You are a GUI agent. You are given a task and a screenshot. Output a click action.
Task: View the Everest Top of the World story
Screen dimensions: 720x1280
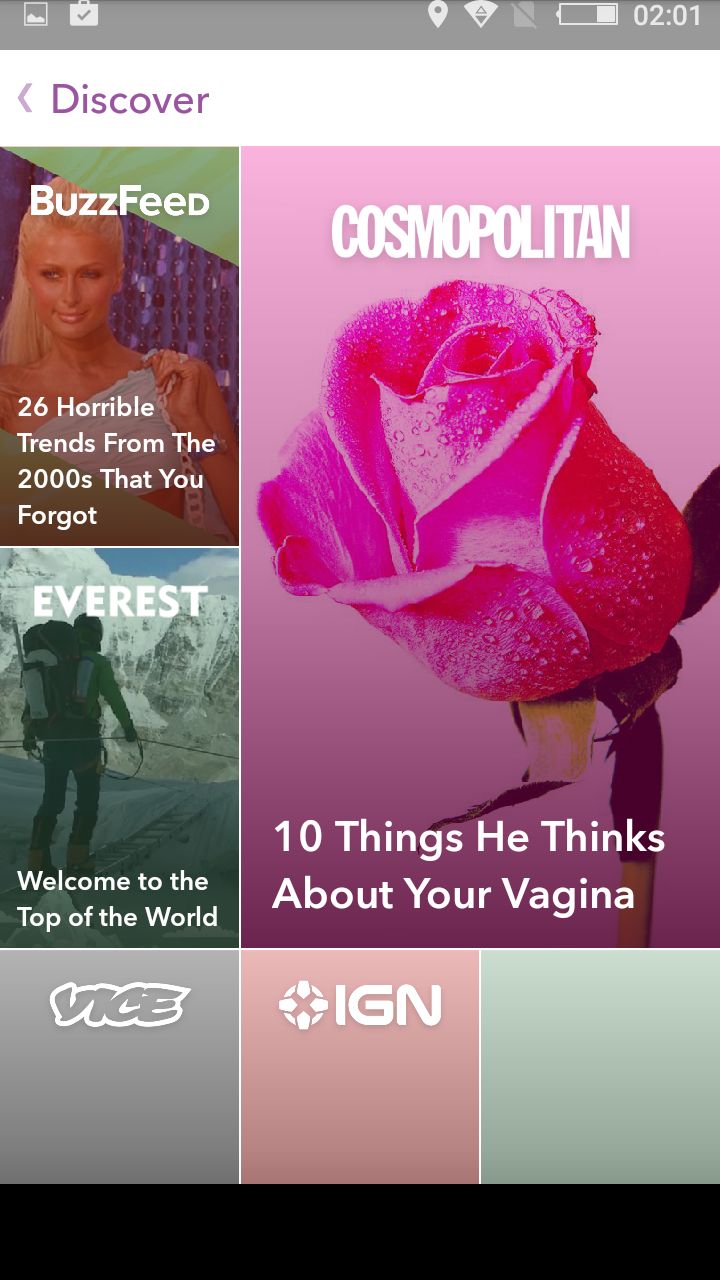(119, 747)
